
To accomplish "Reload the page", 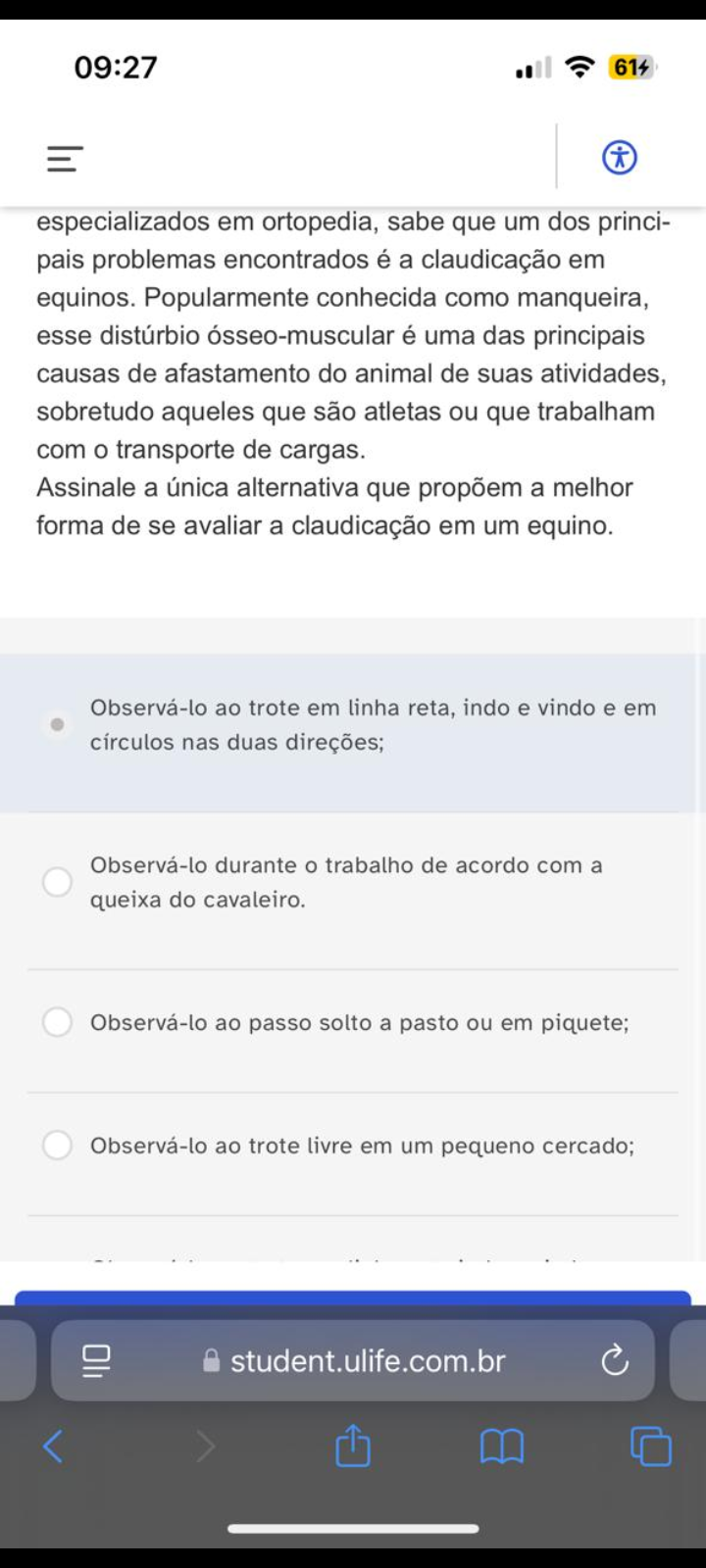I will click(615, 1360).
